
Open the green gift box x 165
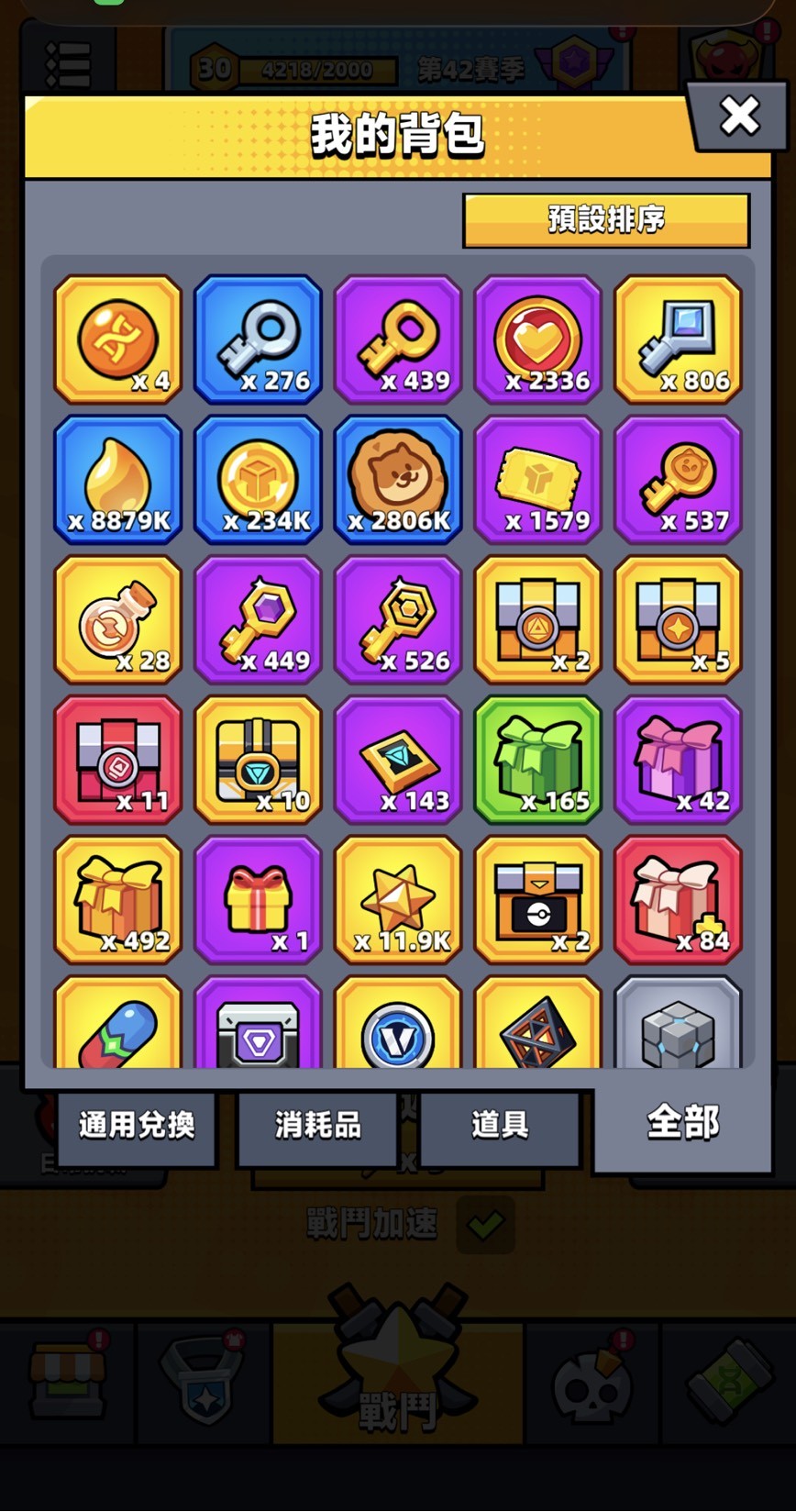click(538, 761)
